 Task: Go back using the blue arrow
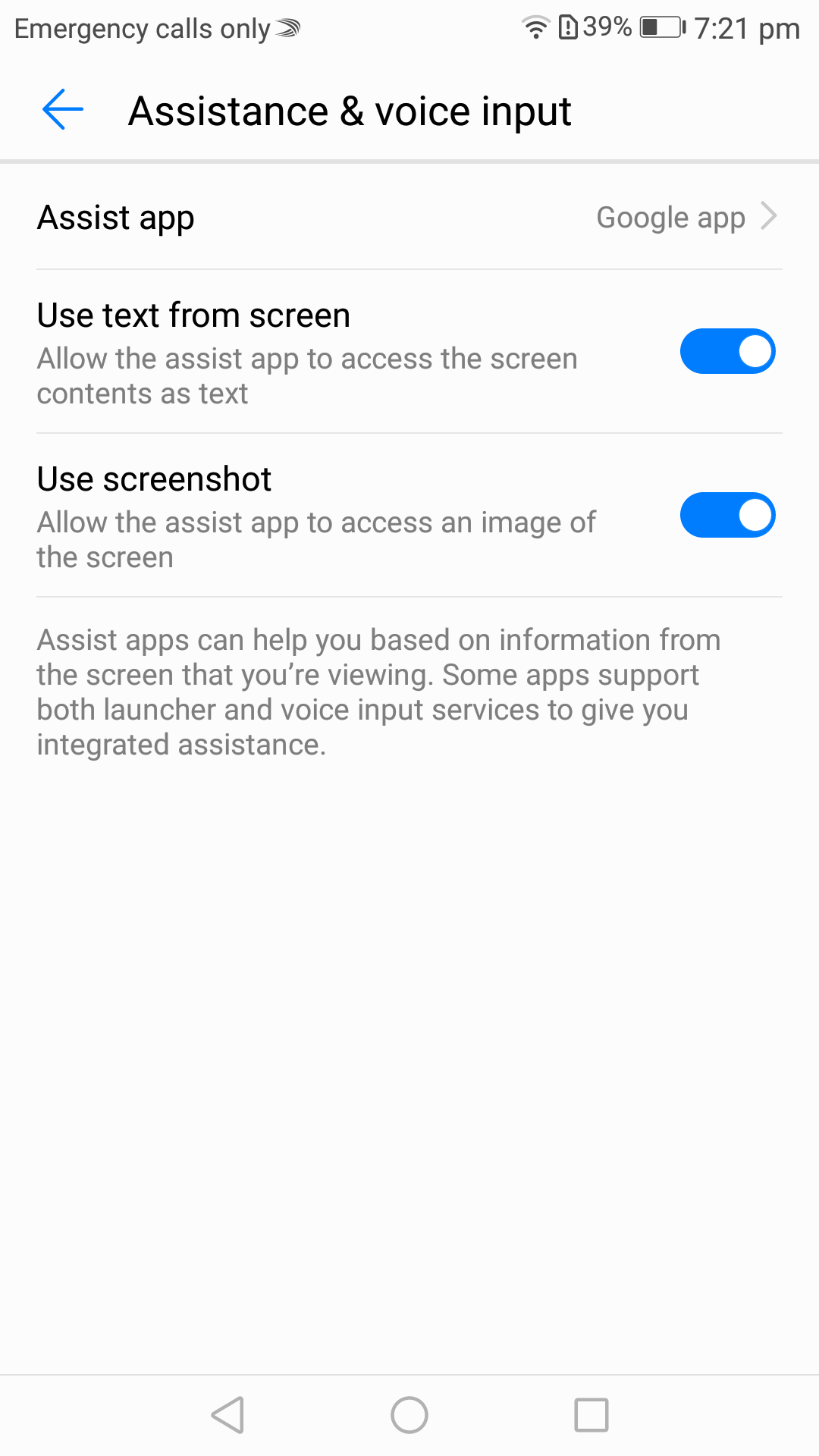pos(63,110)
